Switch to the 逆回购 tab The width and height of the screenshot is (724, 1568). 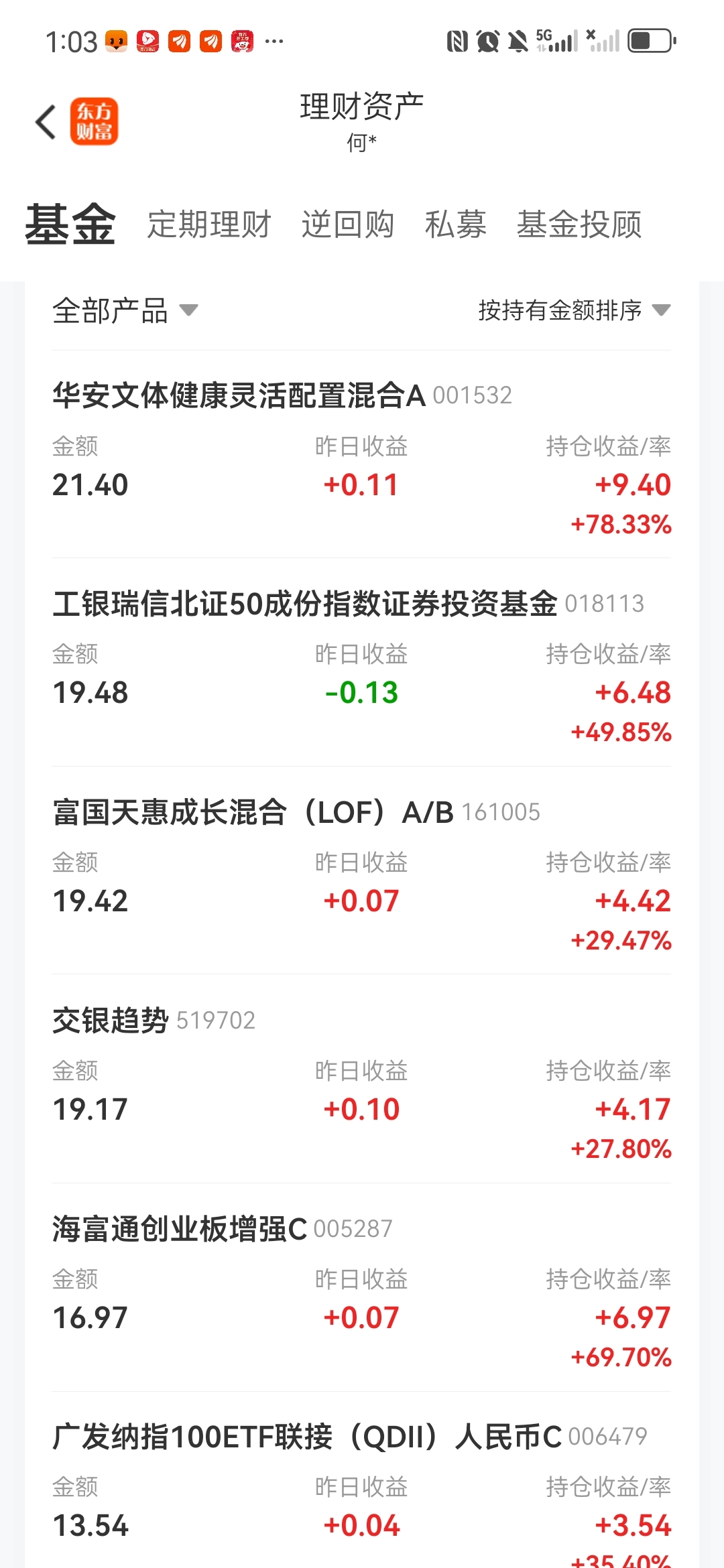(347, 224)
